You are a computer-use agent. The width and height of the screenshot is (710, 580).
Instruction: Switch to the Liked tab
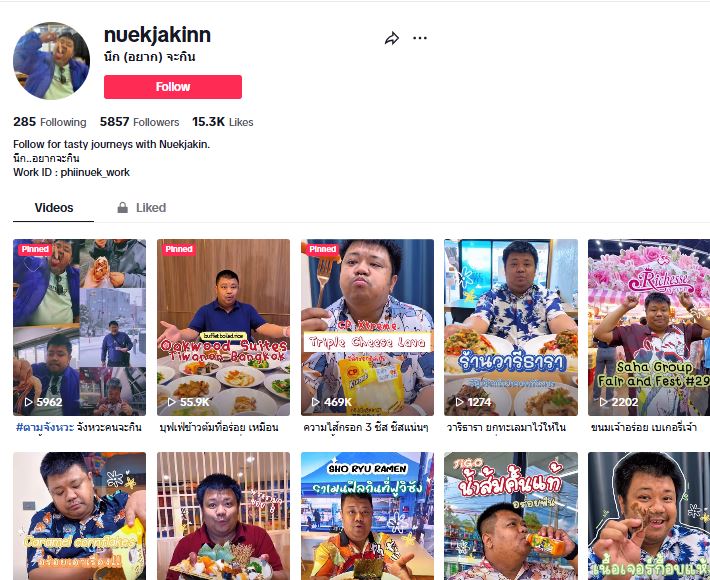(141, 208)
